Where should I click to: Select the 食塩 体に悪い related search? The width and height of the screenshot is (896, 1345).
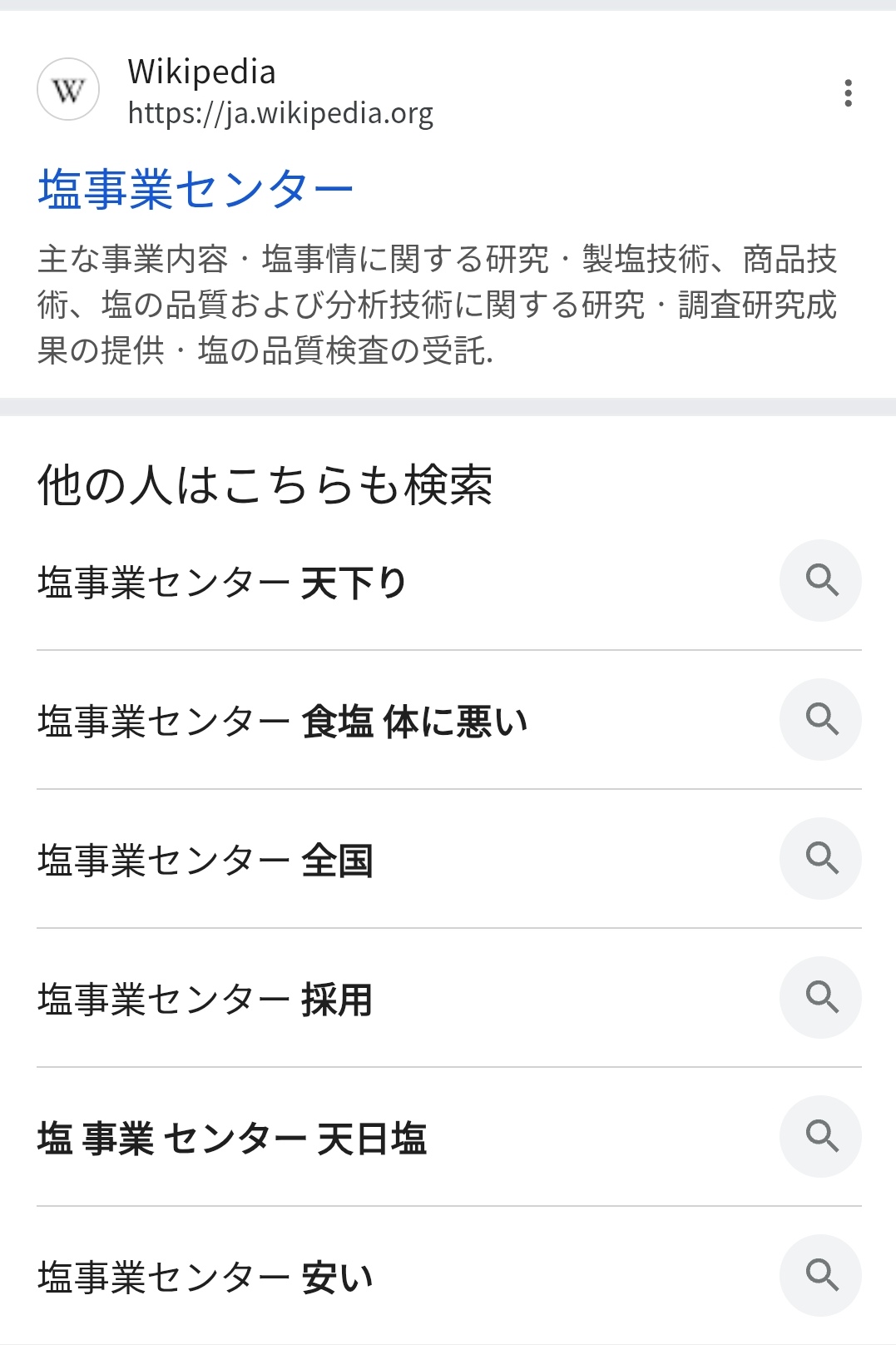coord(283,721)
